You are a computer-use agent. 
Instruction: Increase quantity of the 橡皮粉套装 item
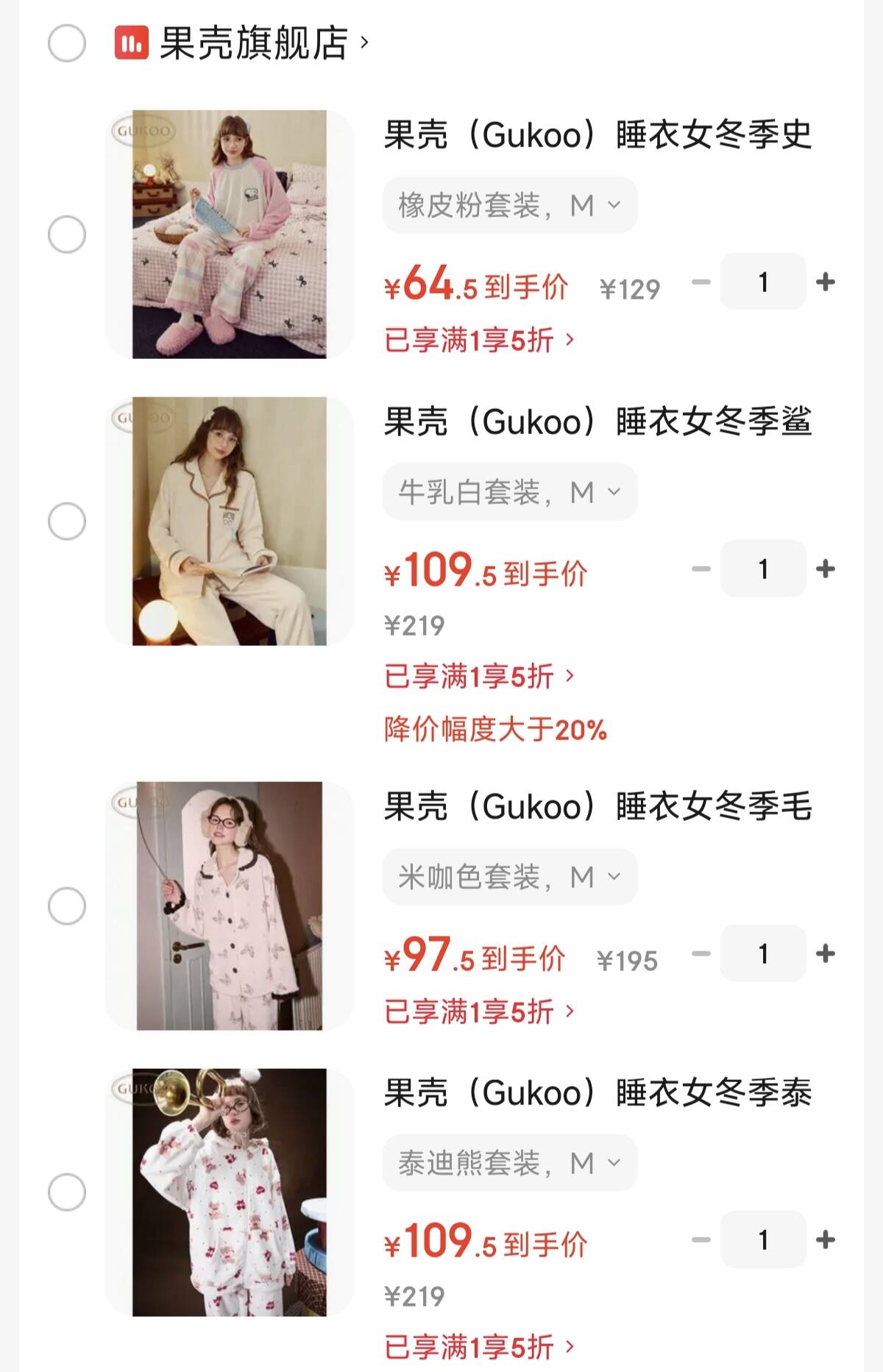(x=826, y=282)
